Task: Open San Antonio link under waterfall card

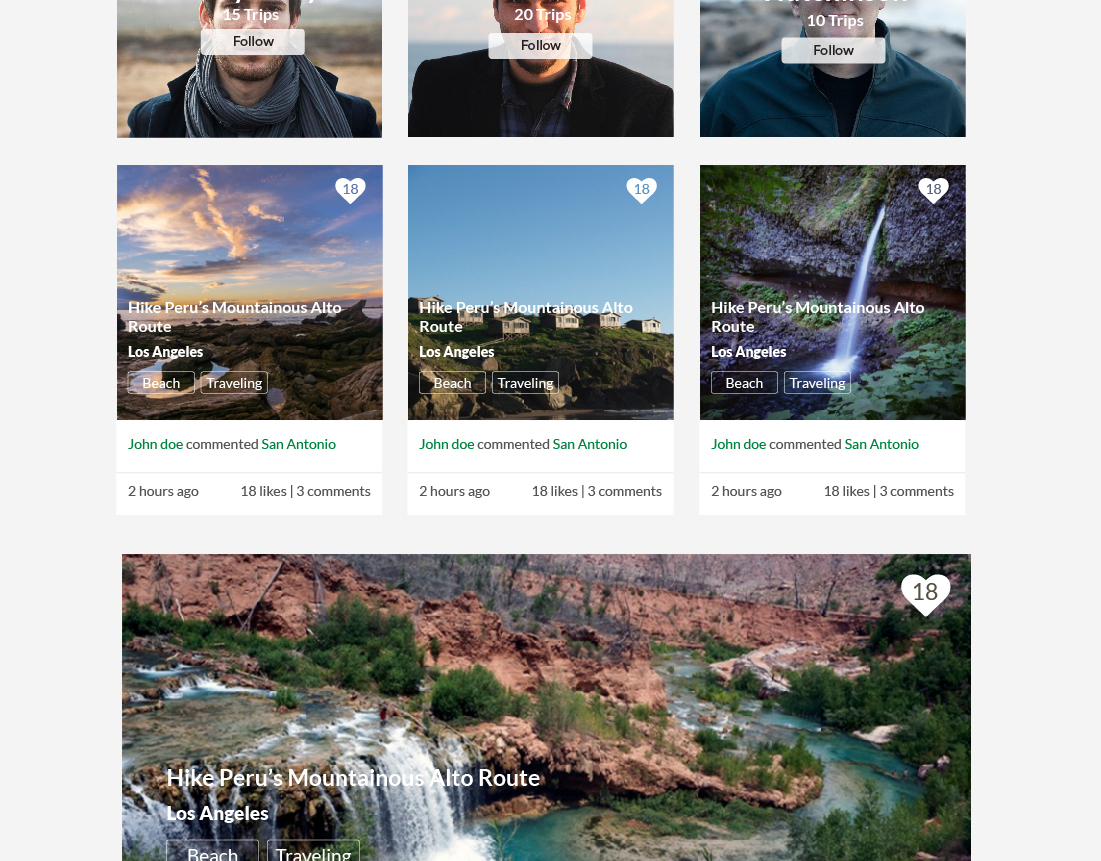Action: [881, 444]
